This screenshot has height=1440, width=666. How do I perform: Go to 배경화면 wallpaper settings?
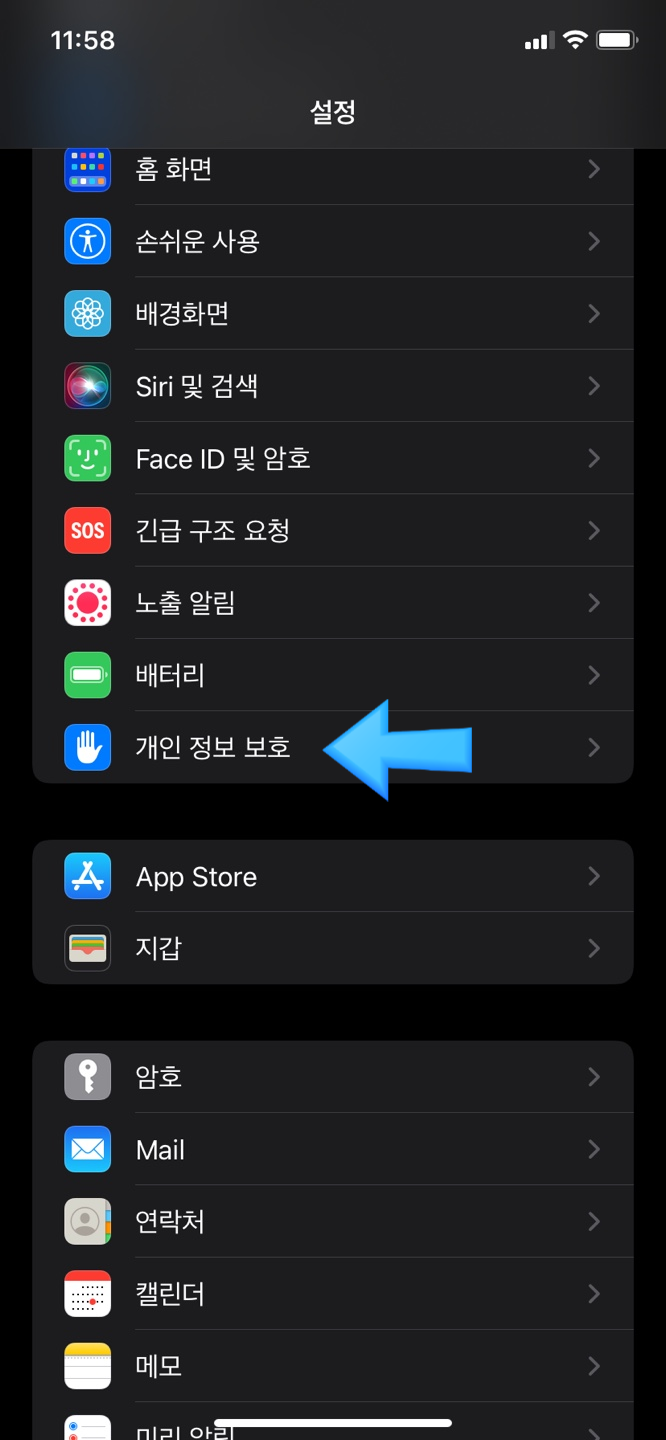(x=333, y=314)
